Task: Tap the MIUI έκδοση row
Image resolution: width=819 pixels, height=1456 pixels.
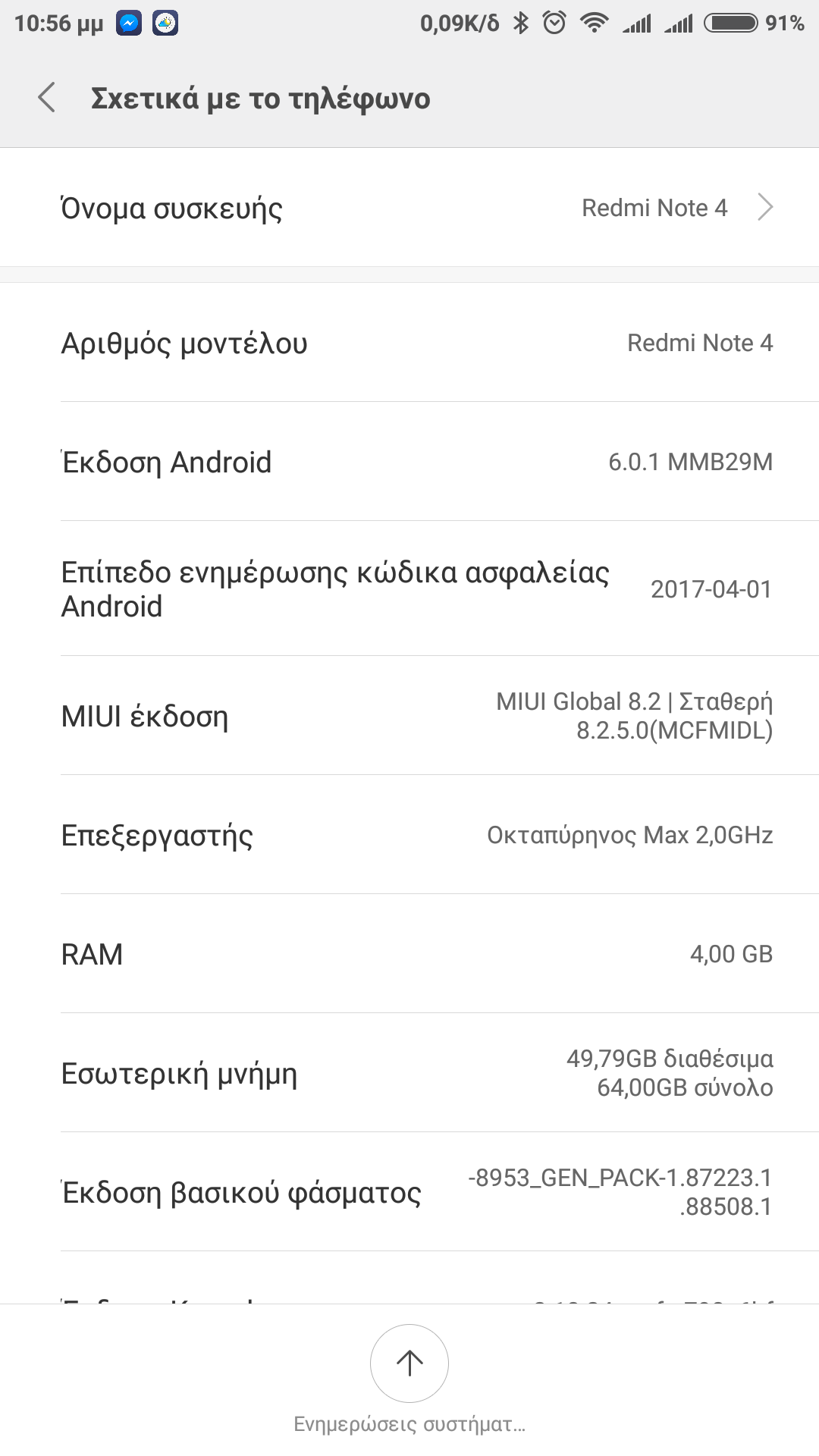Action: 409,716
